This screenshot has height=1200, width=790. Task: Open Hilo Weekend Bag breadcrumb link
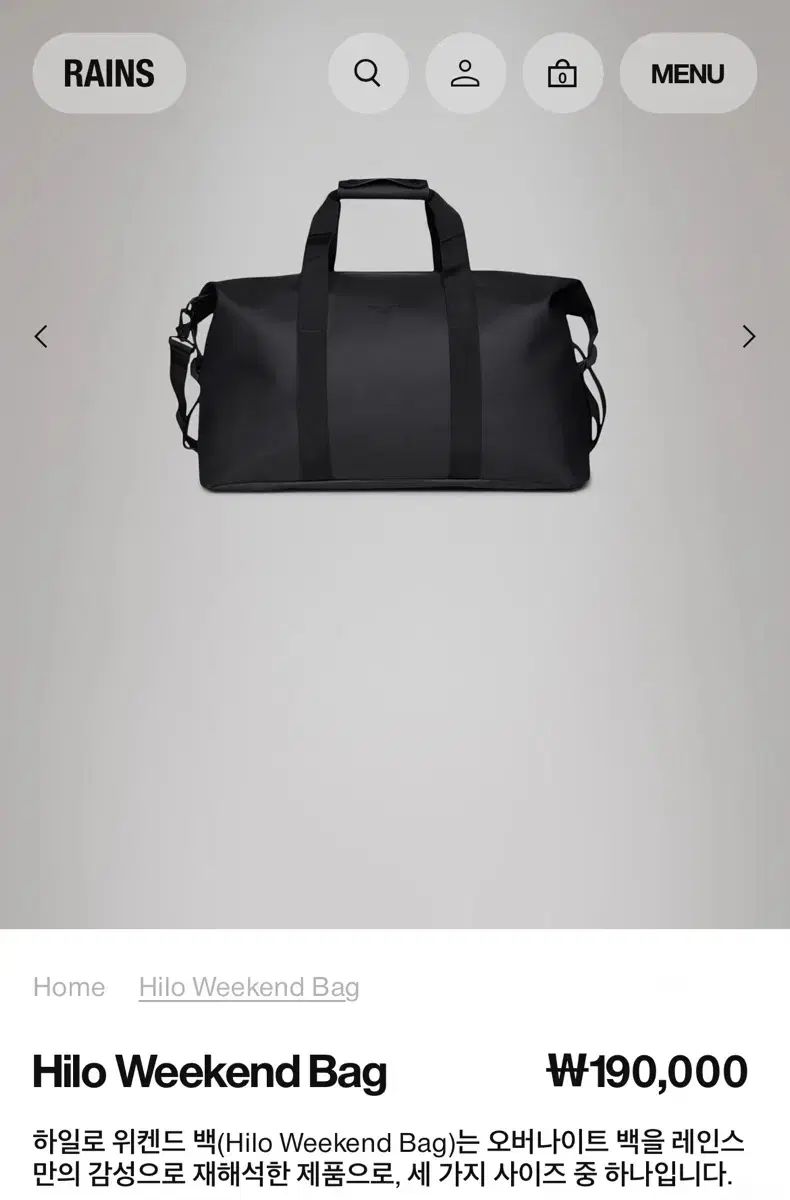tap(249, 987)
